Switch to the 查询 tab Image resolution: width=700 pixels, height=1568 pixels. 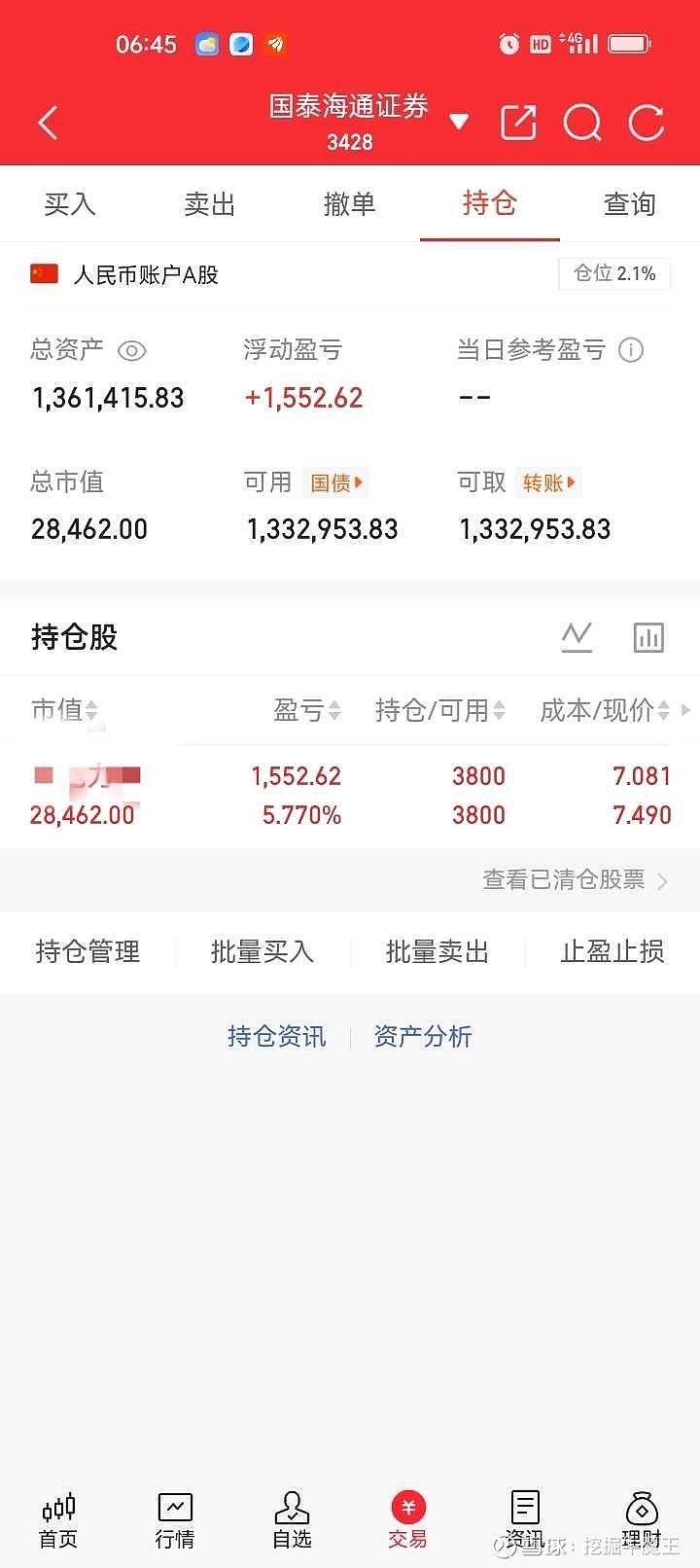629,203
